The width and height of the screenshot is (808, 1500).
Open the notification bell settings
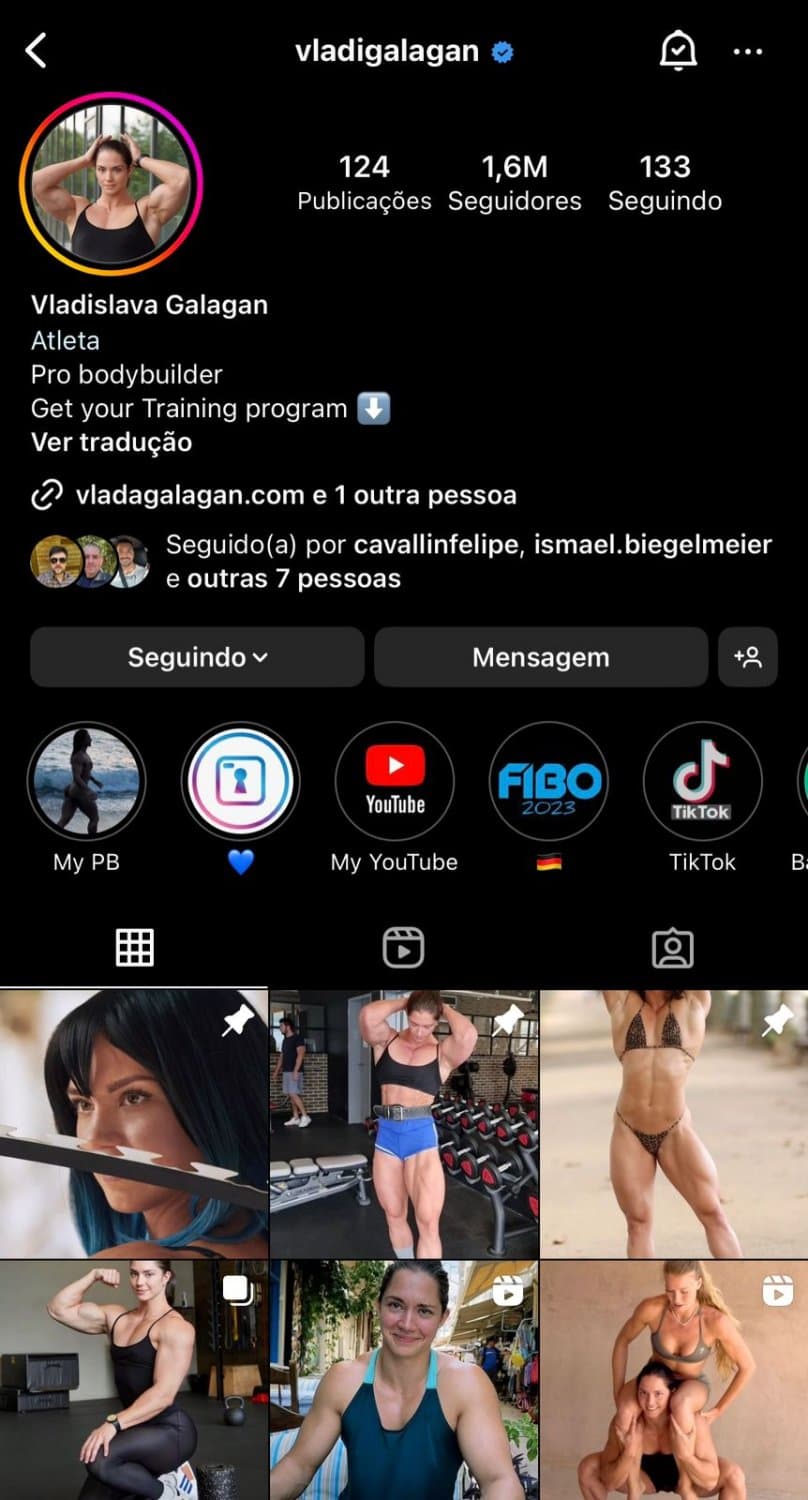pos(678,50)
